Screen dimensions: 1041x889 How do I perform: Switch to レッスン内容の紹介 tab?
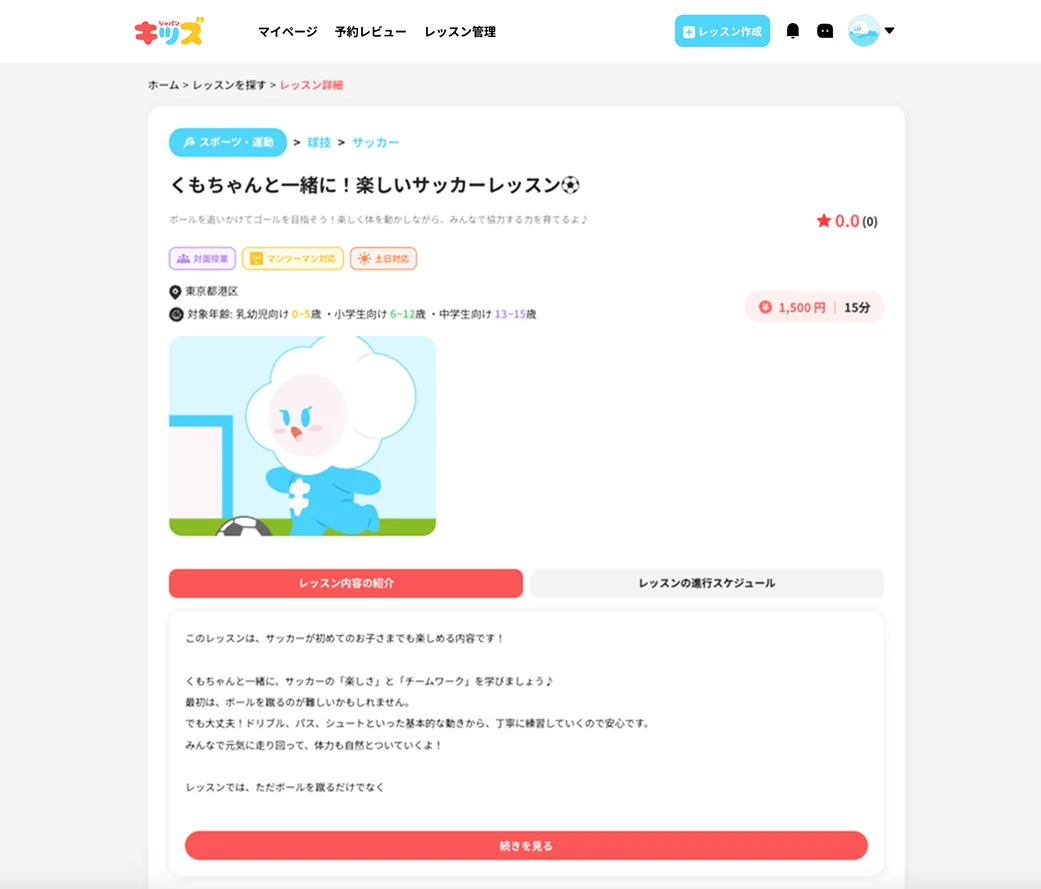tap(345, 583)
